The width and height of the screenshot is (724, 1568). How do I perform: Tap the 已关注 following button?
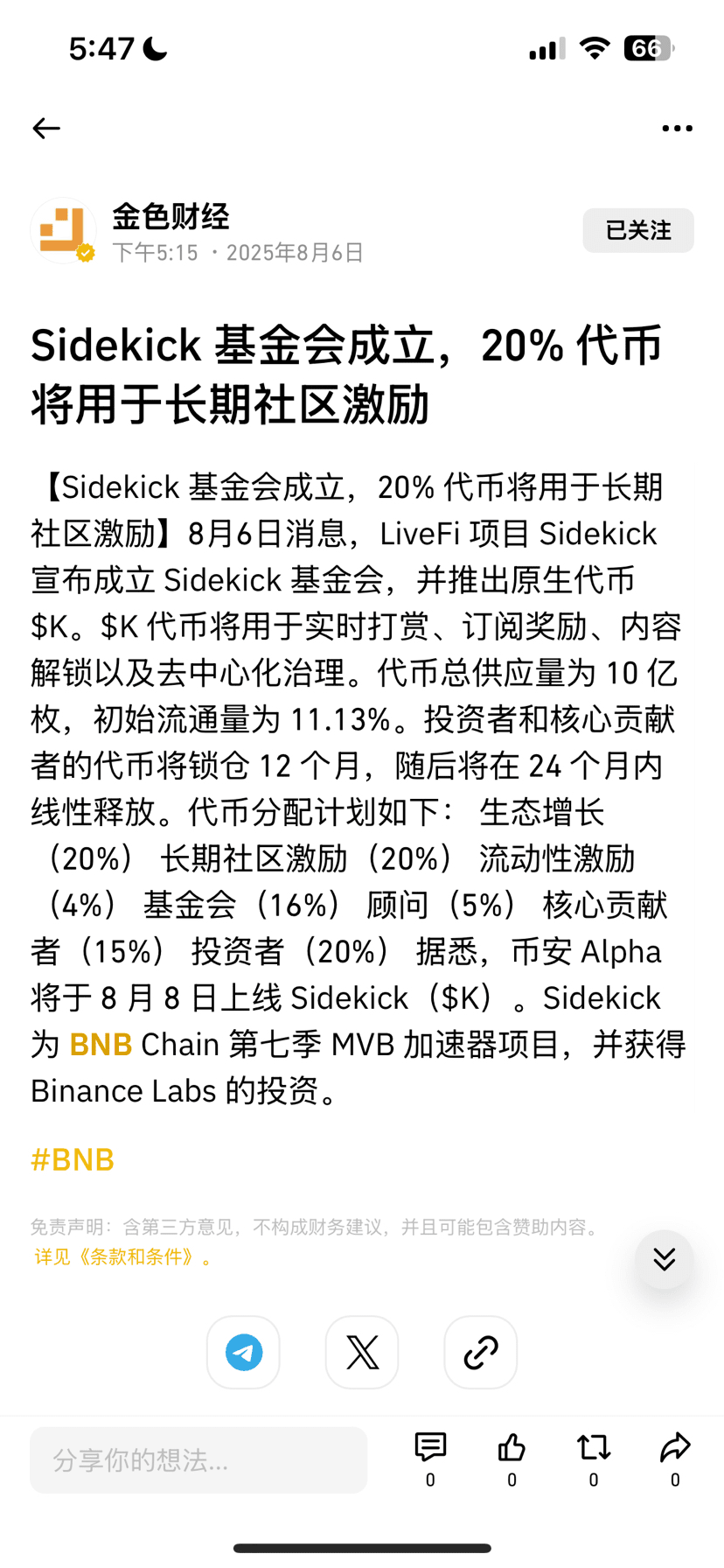(x=638, y=230)
